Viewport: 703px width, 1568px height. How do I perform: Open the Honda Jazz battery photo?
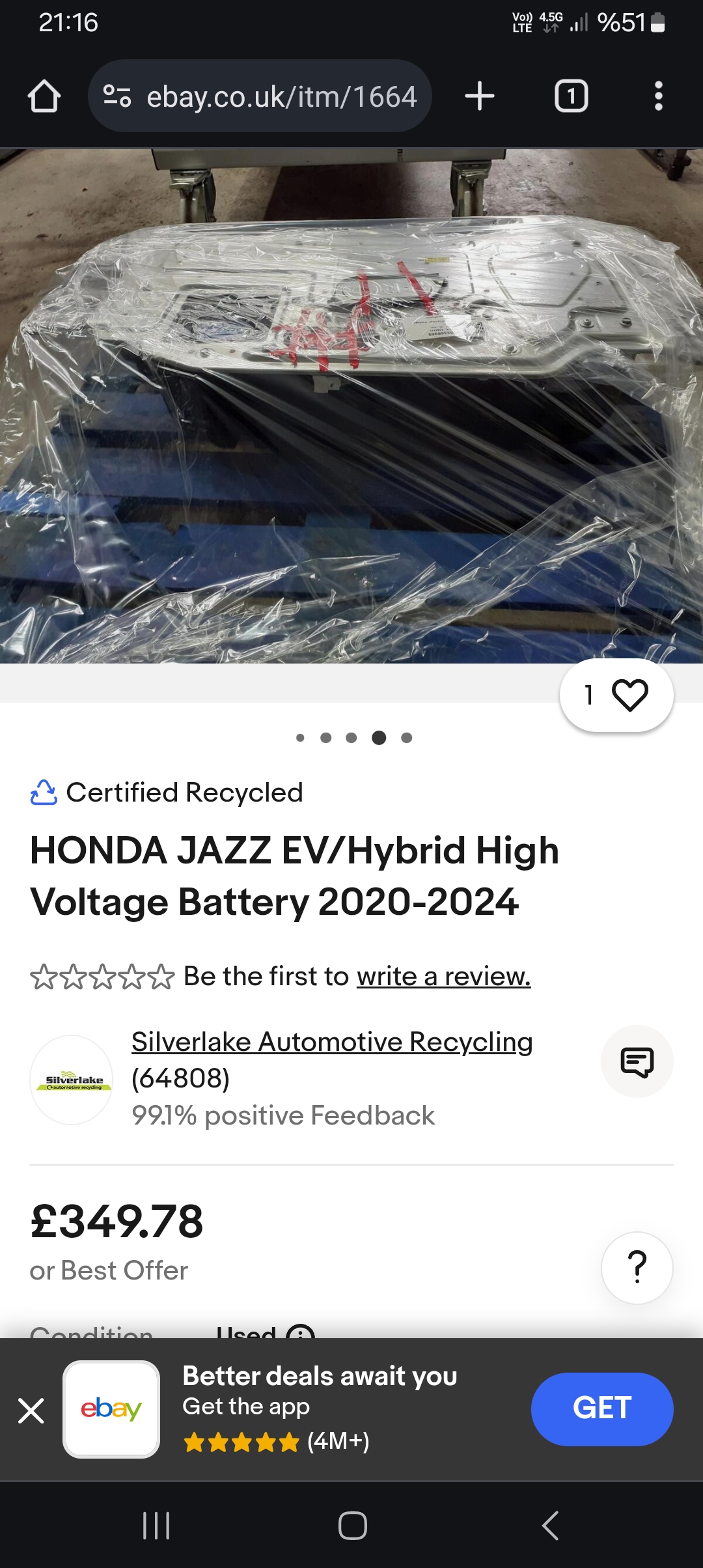point(351,406)
